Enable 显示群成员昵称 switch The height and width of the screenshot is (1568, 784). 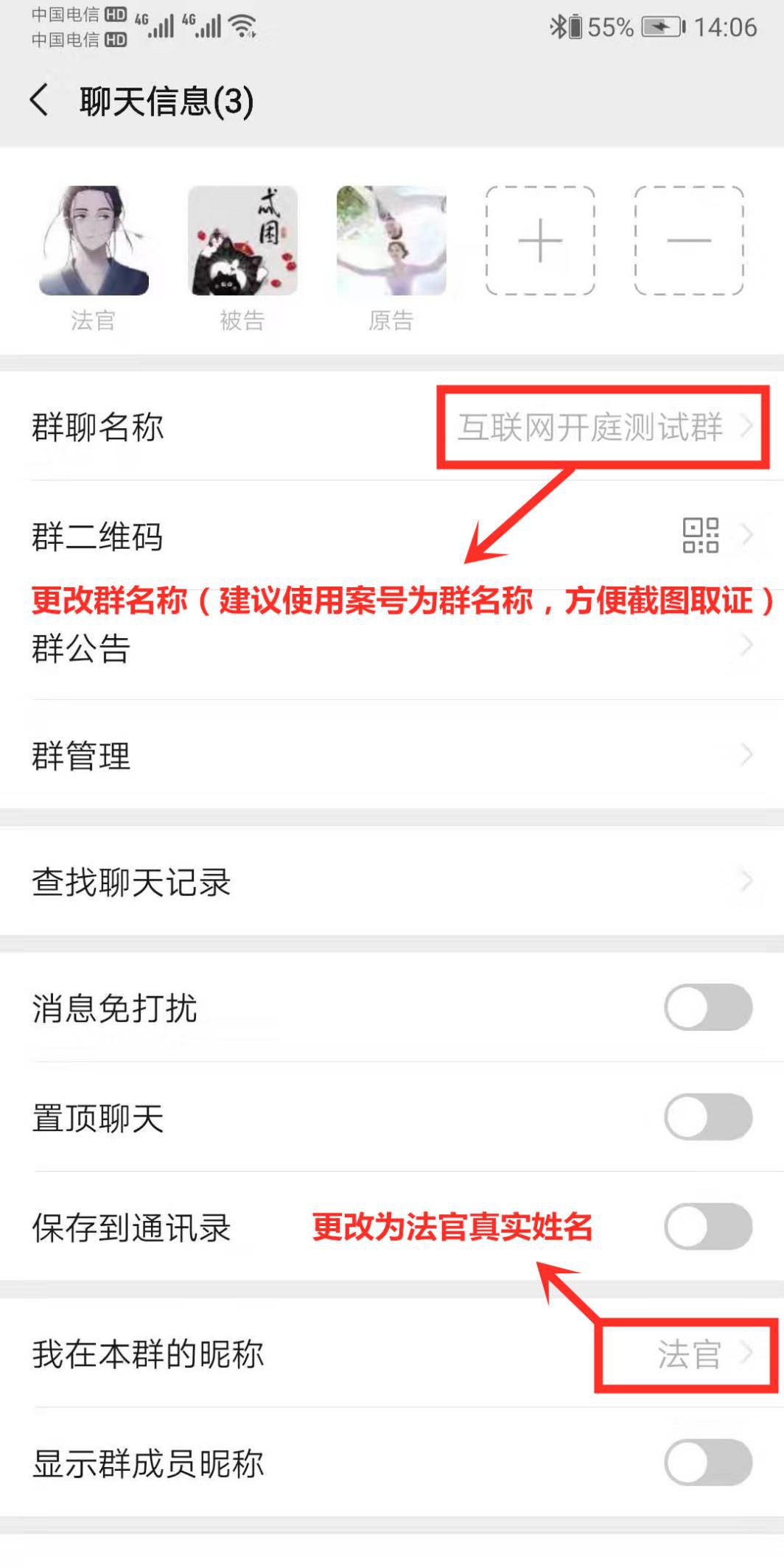[x=707, y=1463]
